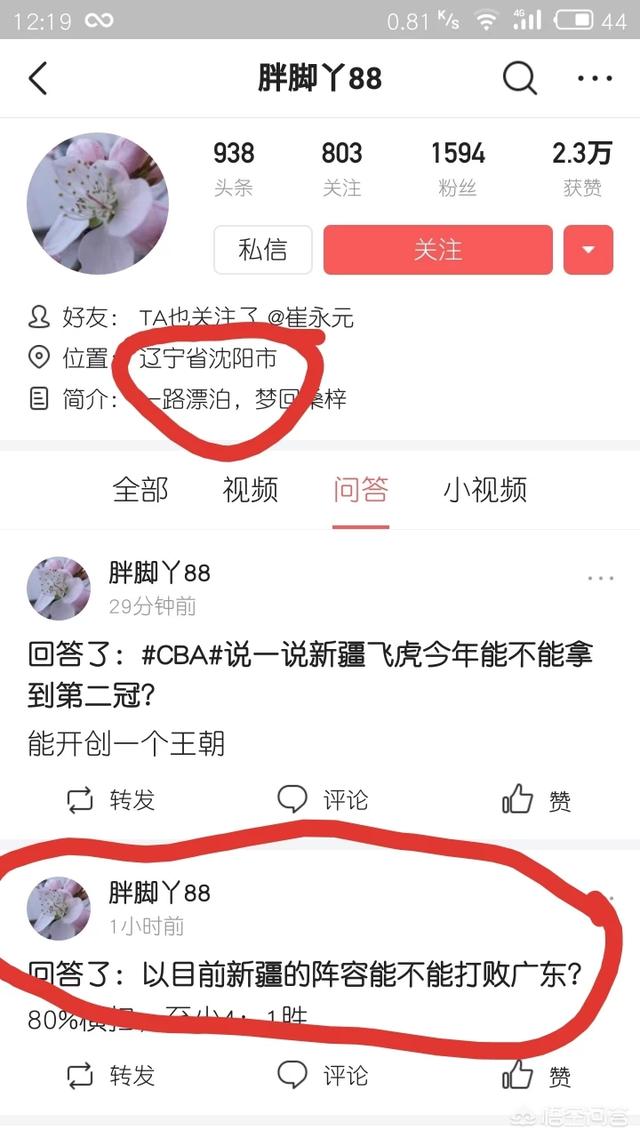640x1138 pixels.
Task: Like the 新疆 vs 广东 answer
Action: click(536, 1076)
